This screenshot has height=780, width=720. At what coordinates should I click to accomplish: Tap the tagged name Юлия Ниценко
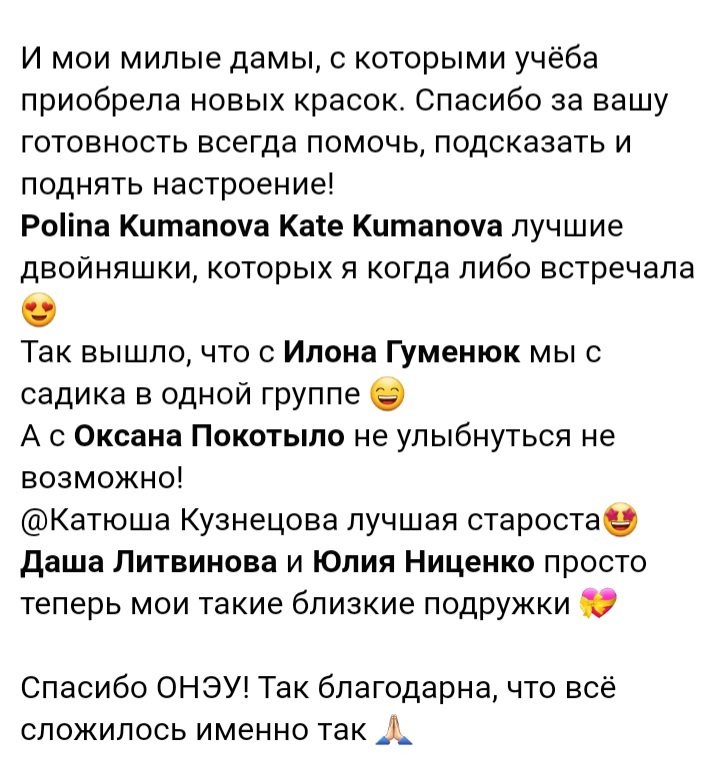point(425,562)
